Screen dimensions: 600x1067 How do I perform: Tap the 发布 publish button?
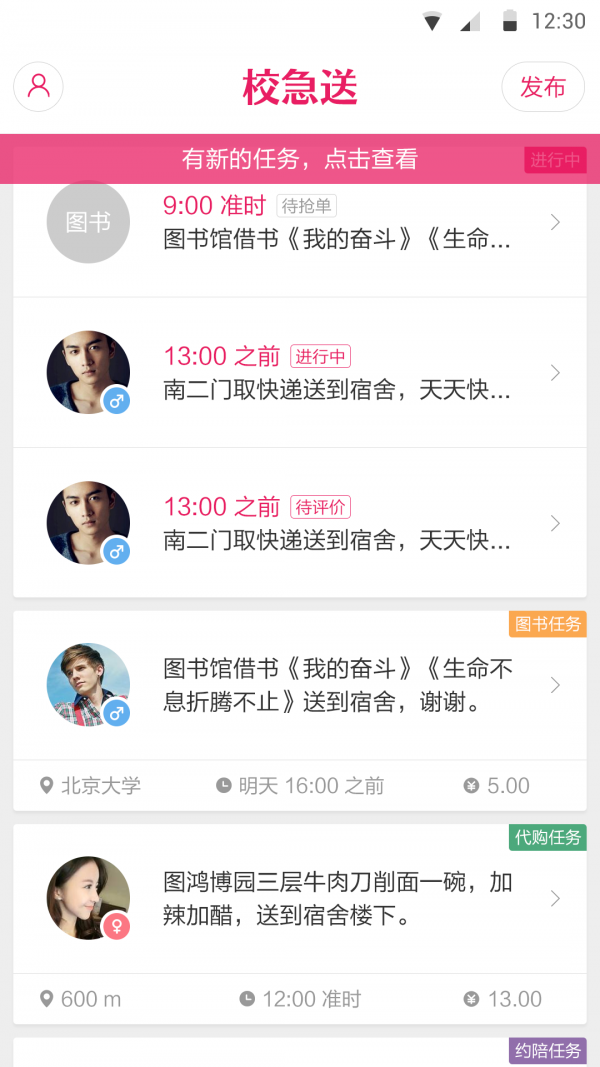(543, 87)
